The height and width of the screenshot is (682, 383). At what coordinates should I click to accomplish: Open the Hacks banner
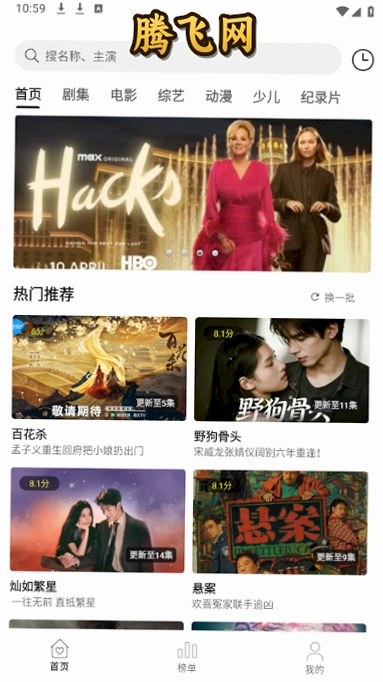tap(193, 194)
